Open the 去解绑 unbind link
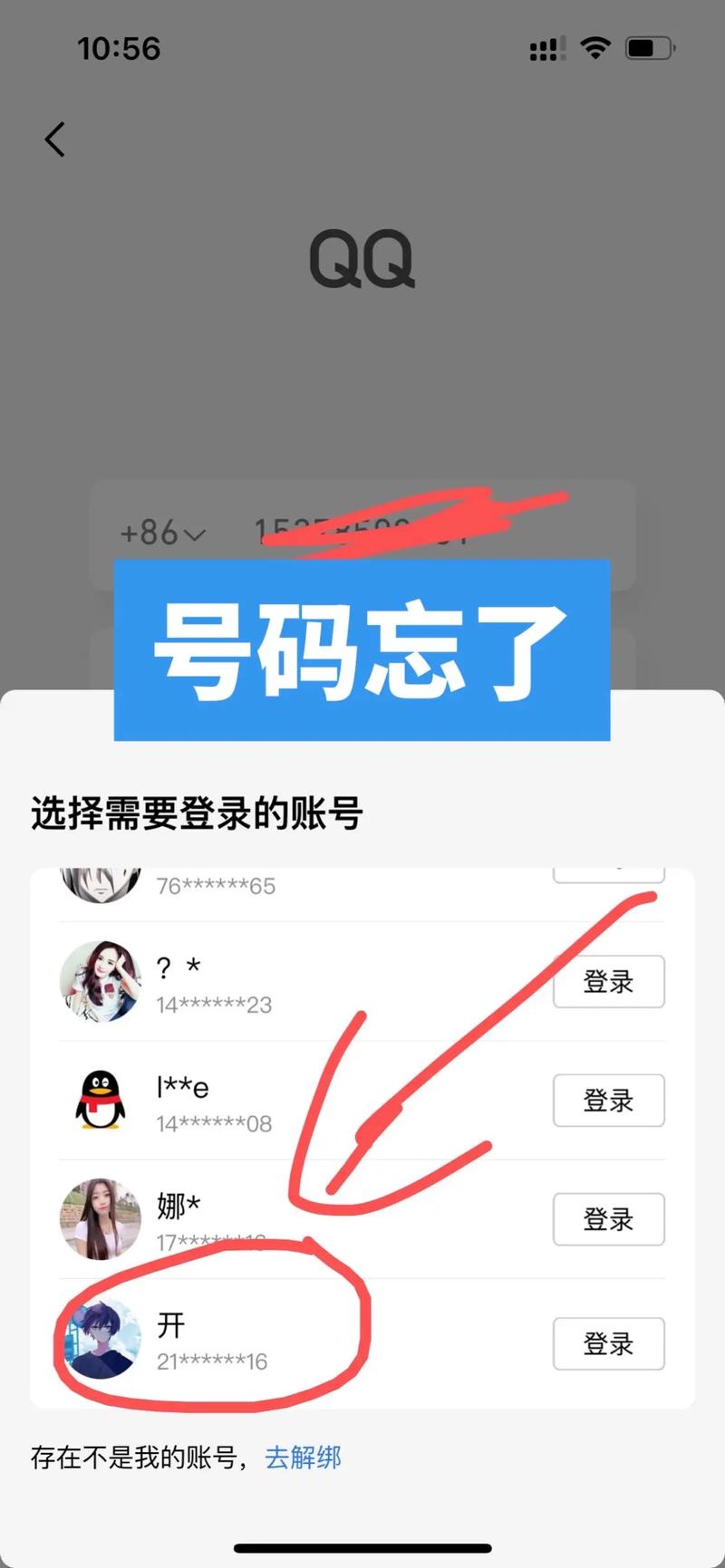The image size is (725, 1568). pos(303,1457)
